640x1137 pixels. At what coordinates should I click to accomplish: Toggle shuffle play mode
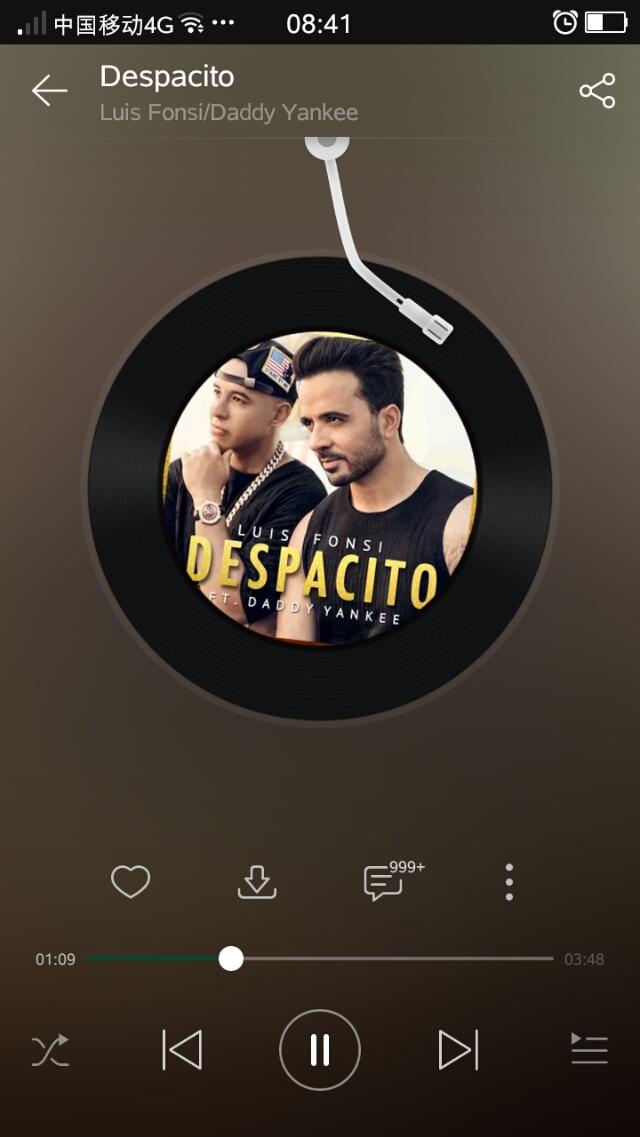tap(50, 1050)
